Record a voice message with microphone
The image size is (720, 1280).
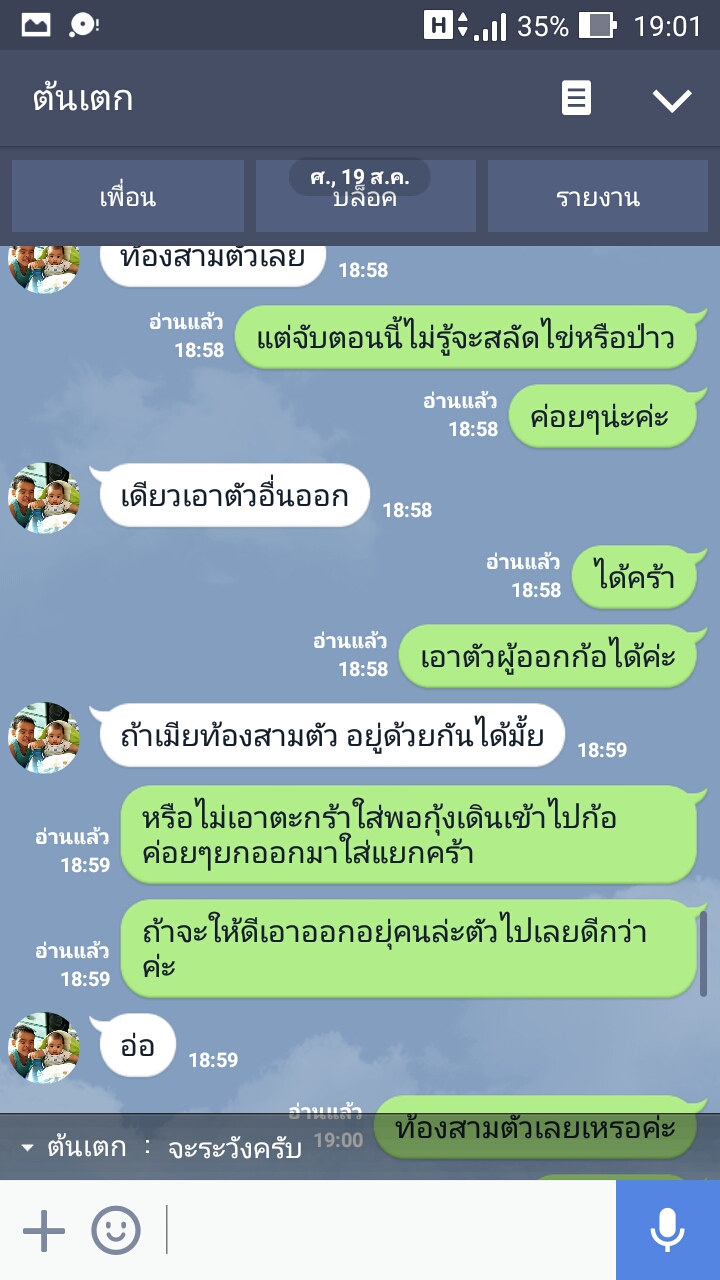point(667,1230)
